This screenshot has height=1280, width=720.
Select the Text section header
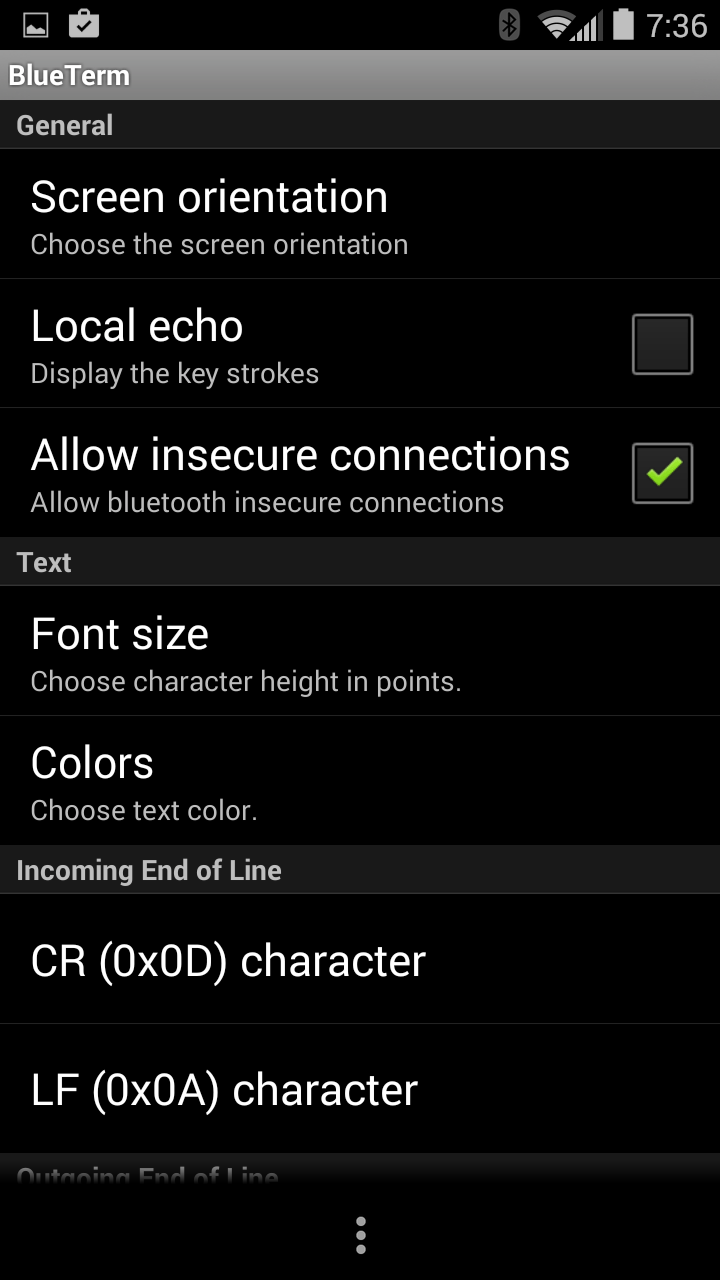pos(43,562)
